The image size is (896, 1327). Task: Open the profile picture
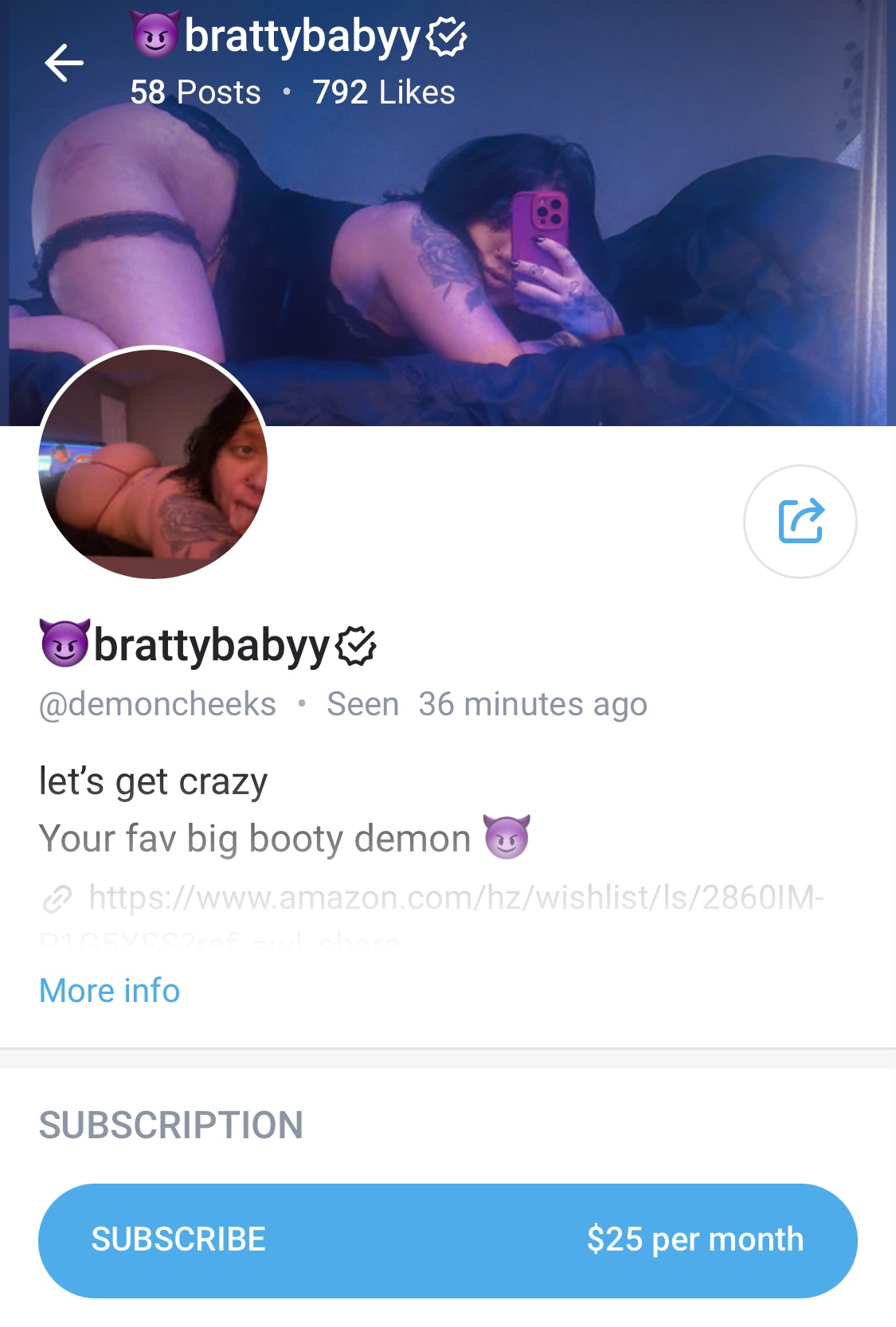pyautogui.click(x=153, y=463)
